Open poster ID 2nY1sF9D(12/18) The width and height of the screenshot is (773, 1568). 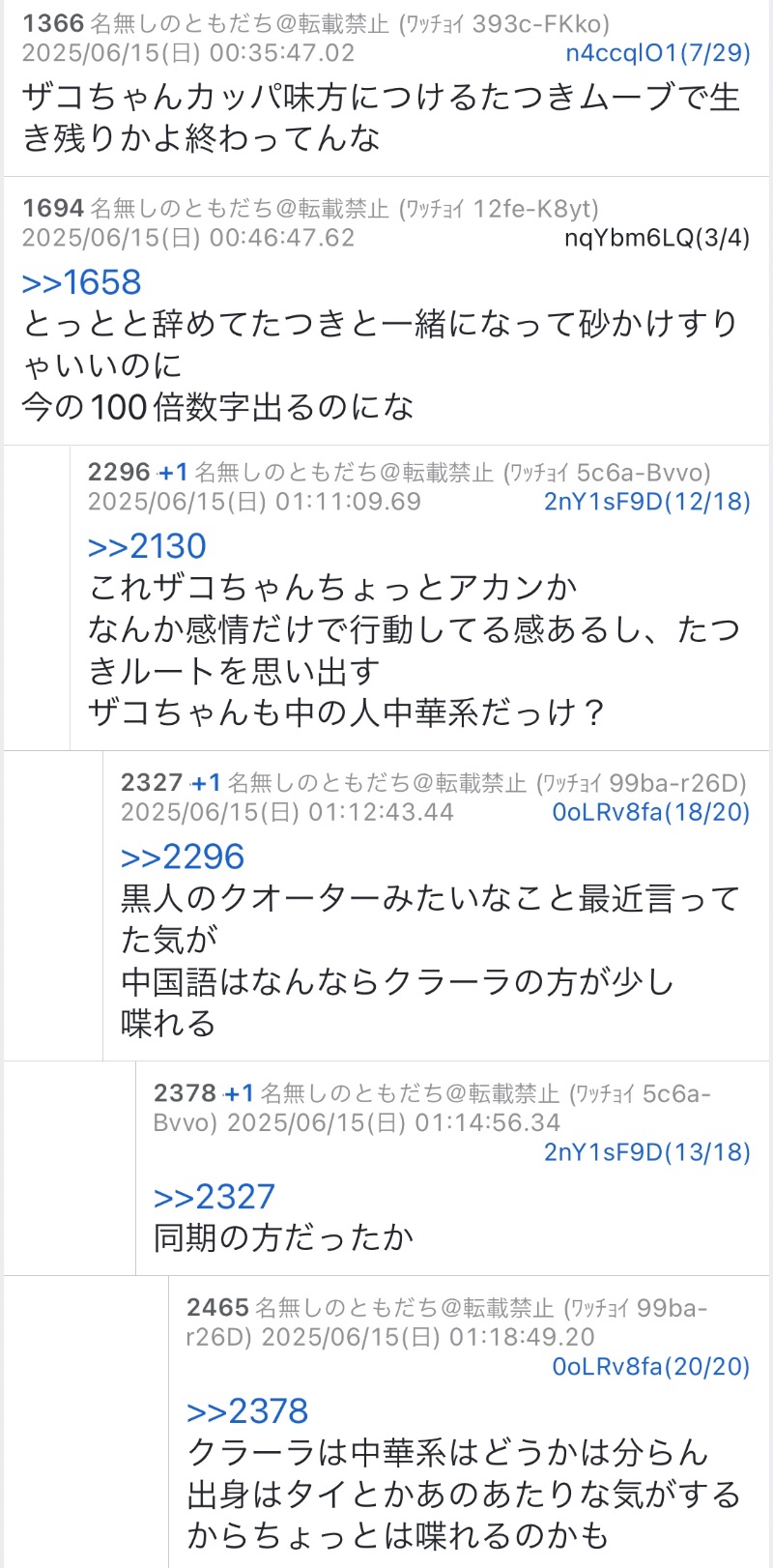[647, 501]
